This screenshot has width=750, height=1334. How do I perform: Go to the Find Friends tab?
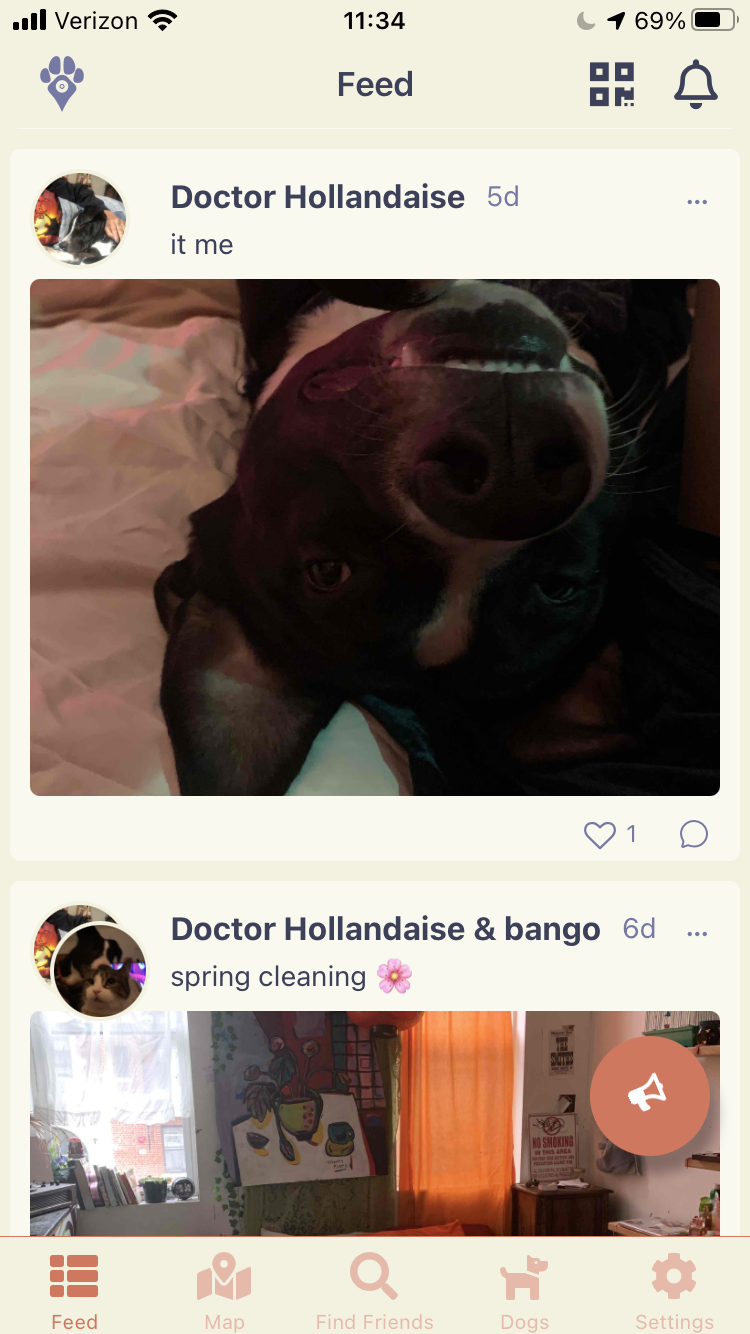(374, 1290)
